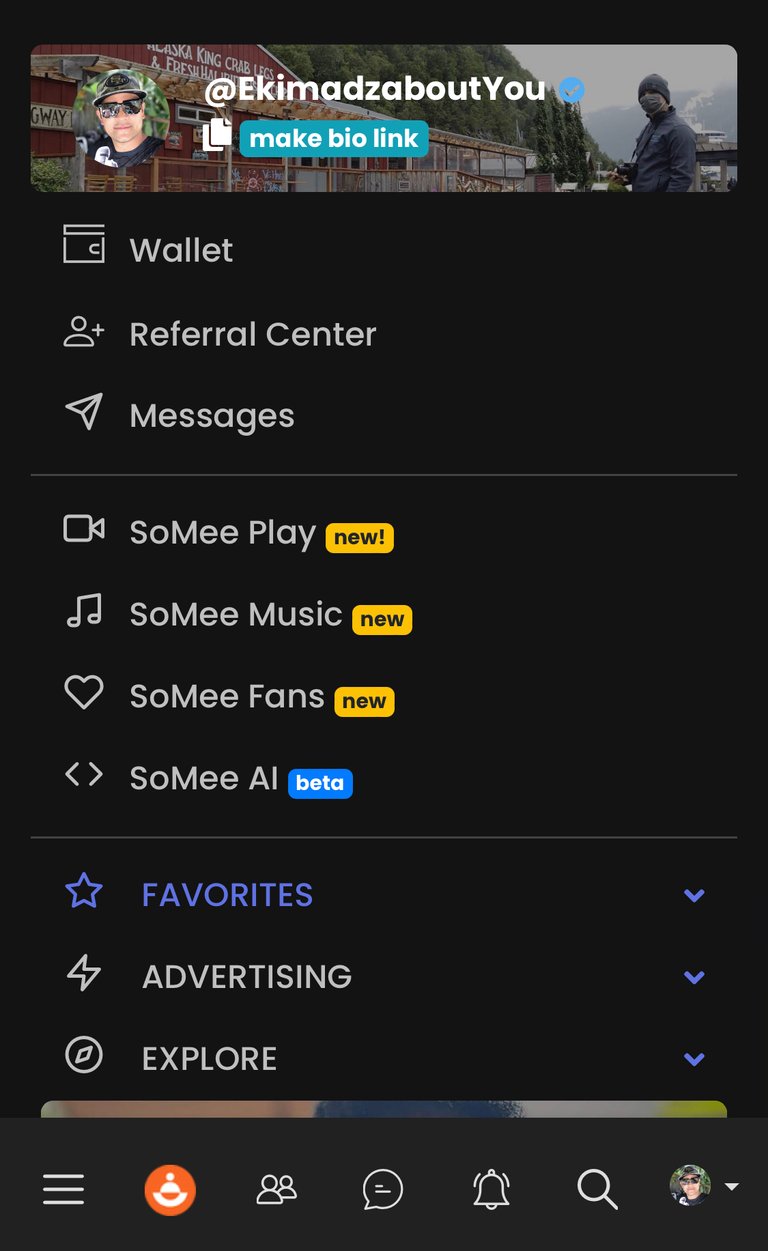
Task: Open the profile avatar dropdown
Action: point(704,1186)
